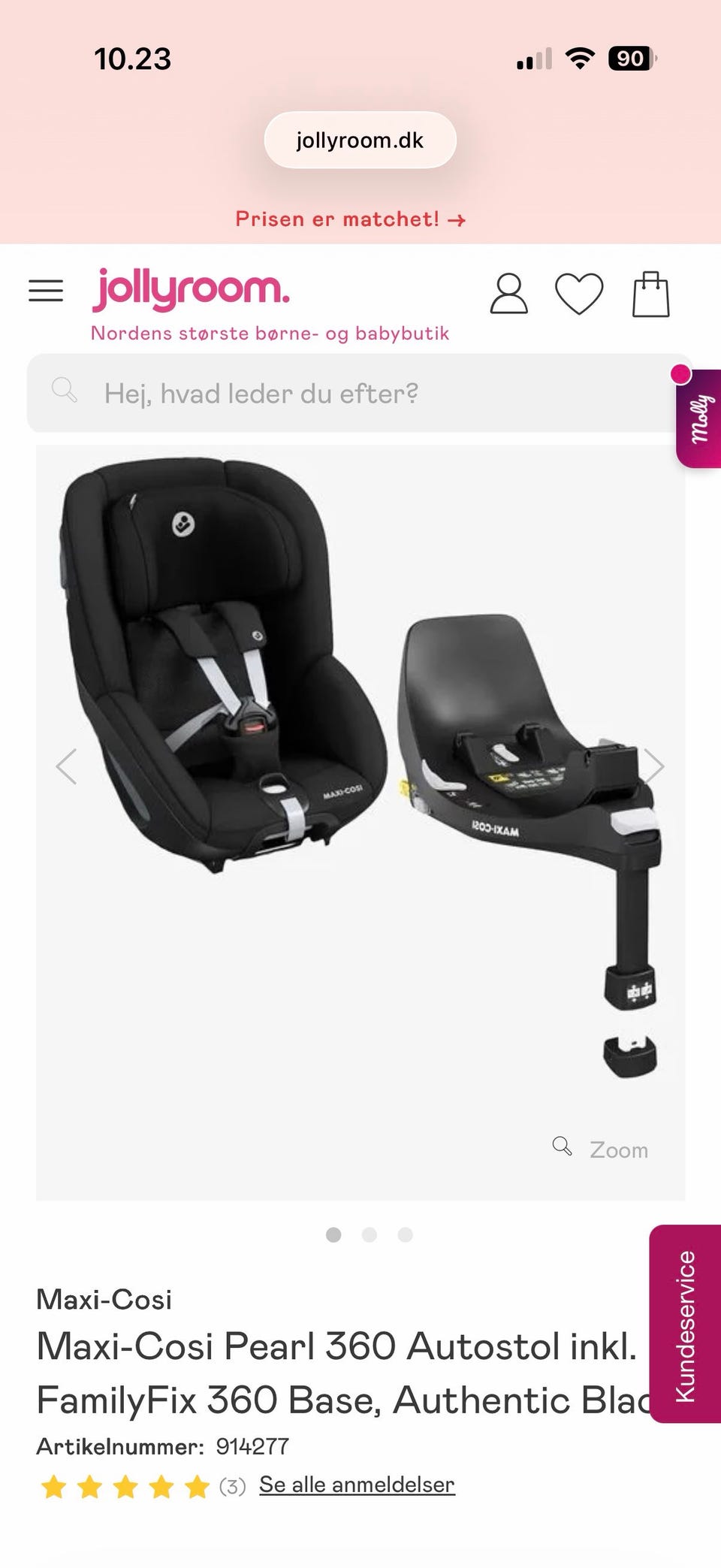
Task: Open the Kundeservice side tab
Action: (685, 1325)
